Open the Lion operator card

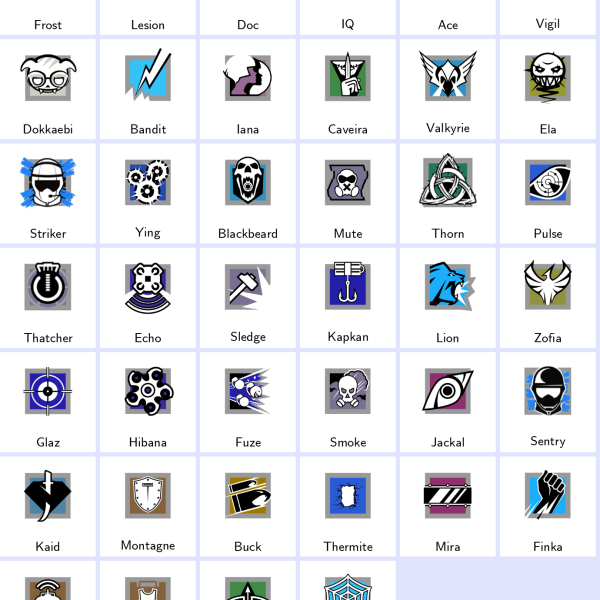(x=448, y=296)
